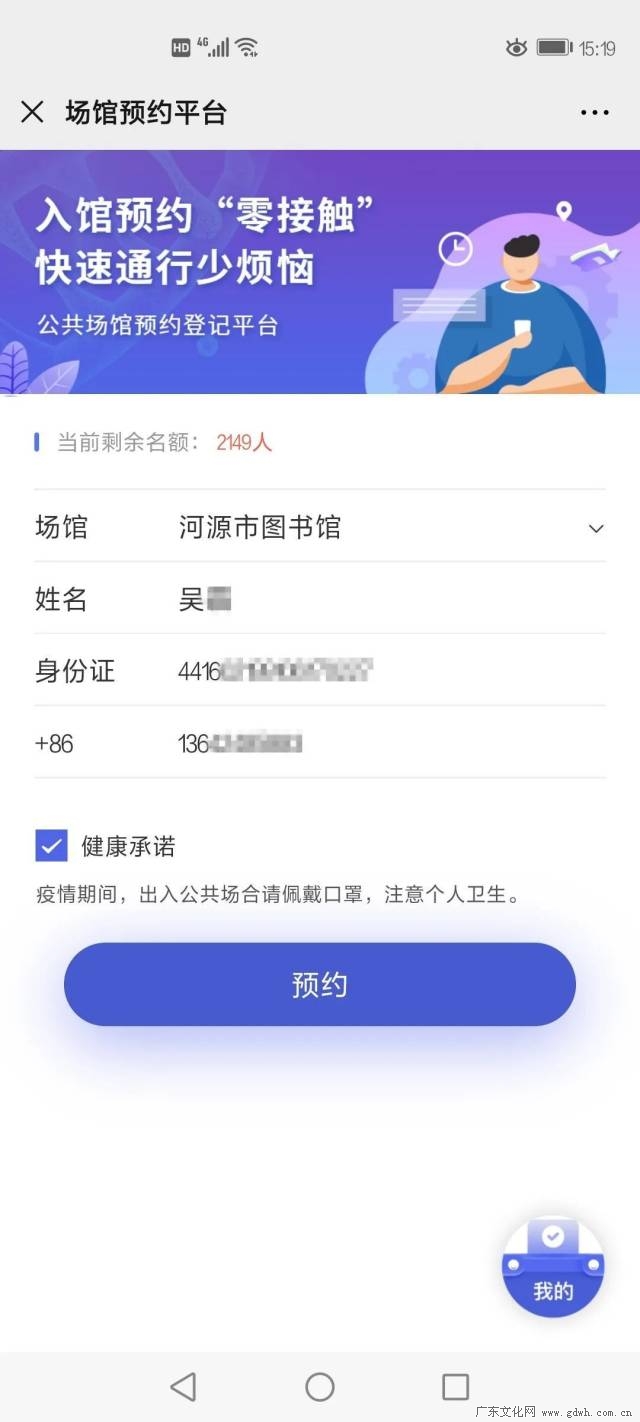Image resolution: width=640 pixels, height=1422 pixels.
Task: Go to the system home screen
Action: tap(320, 1386)
